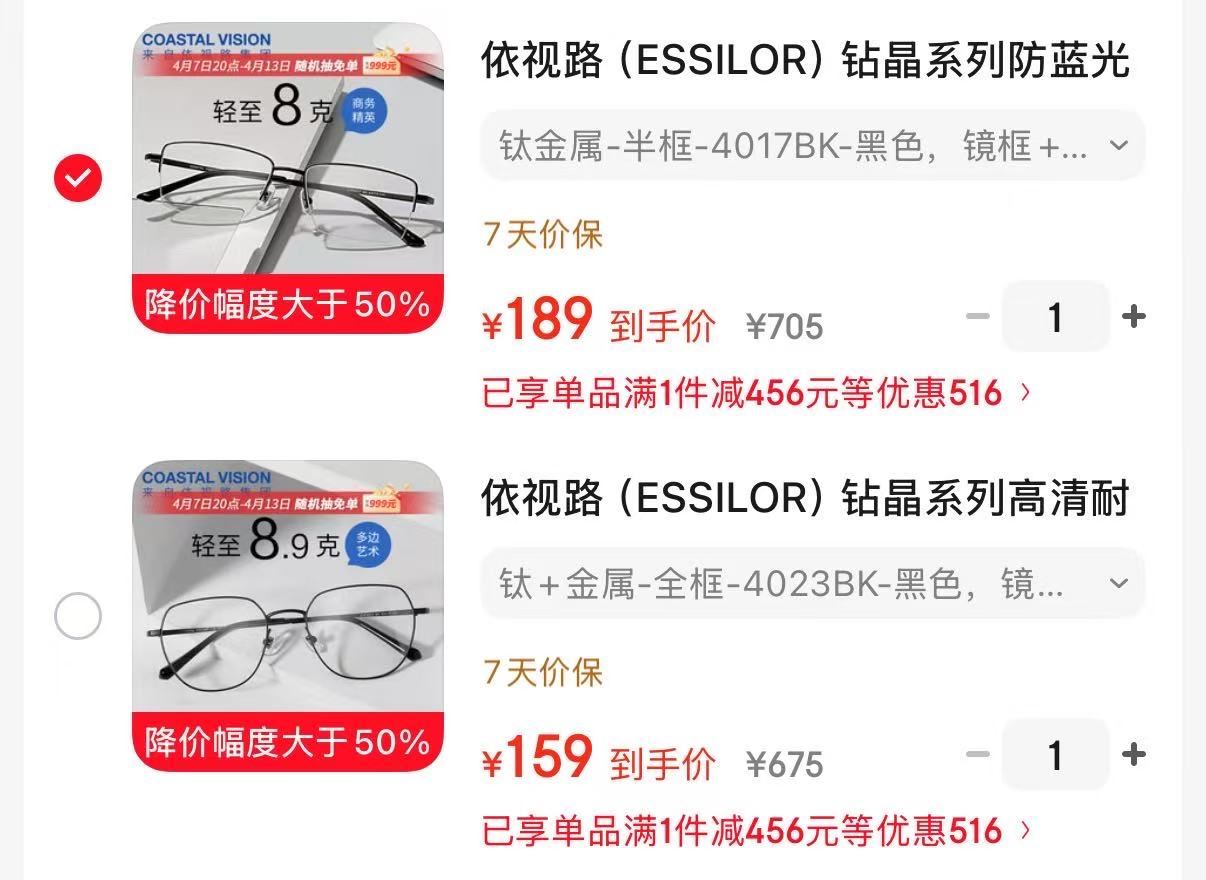Open 依视路钻晶系列高清耐 product title
The image size is (1206, 880).
[805, 498]
